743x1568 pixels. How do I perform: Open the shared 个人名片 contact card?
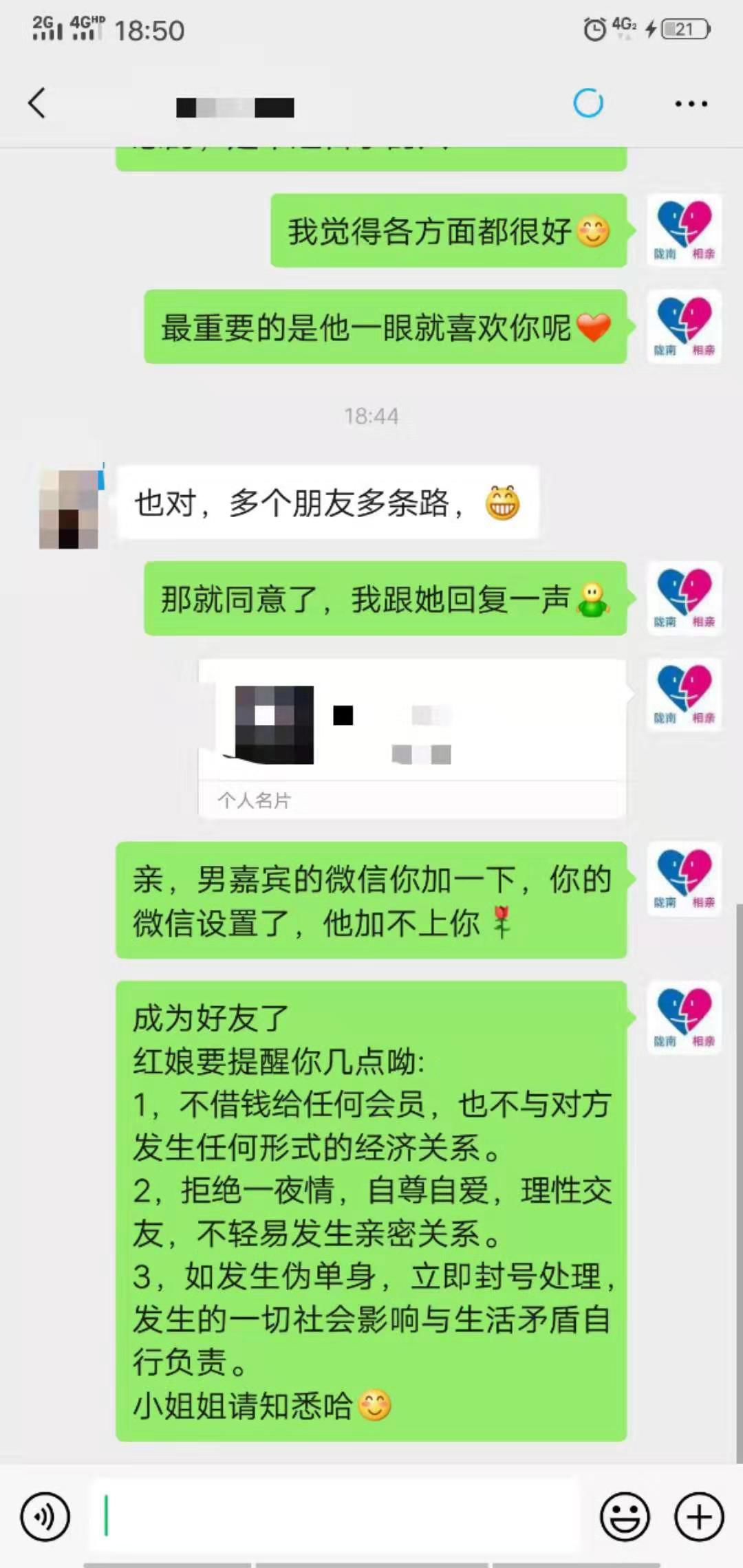tap(412, 739)
